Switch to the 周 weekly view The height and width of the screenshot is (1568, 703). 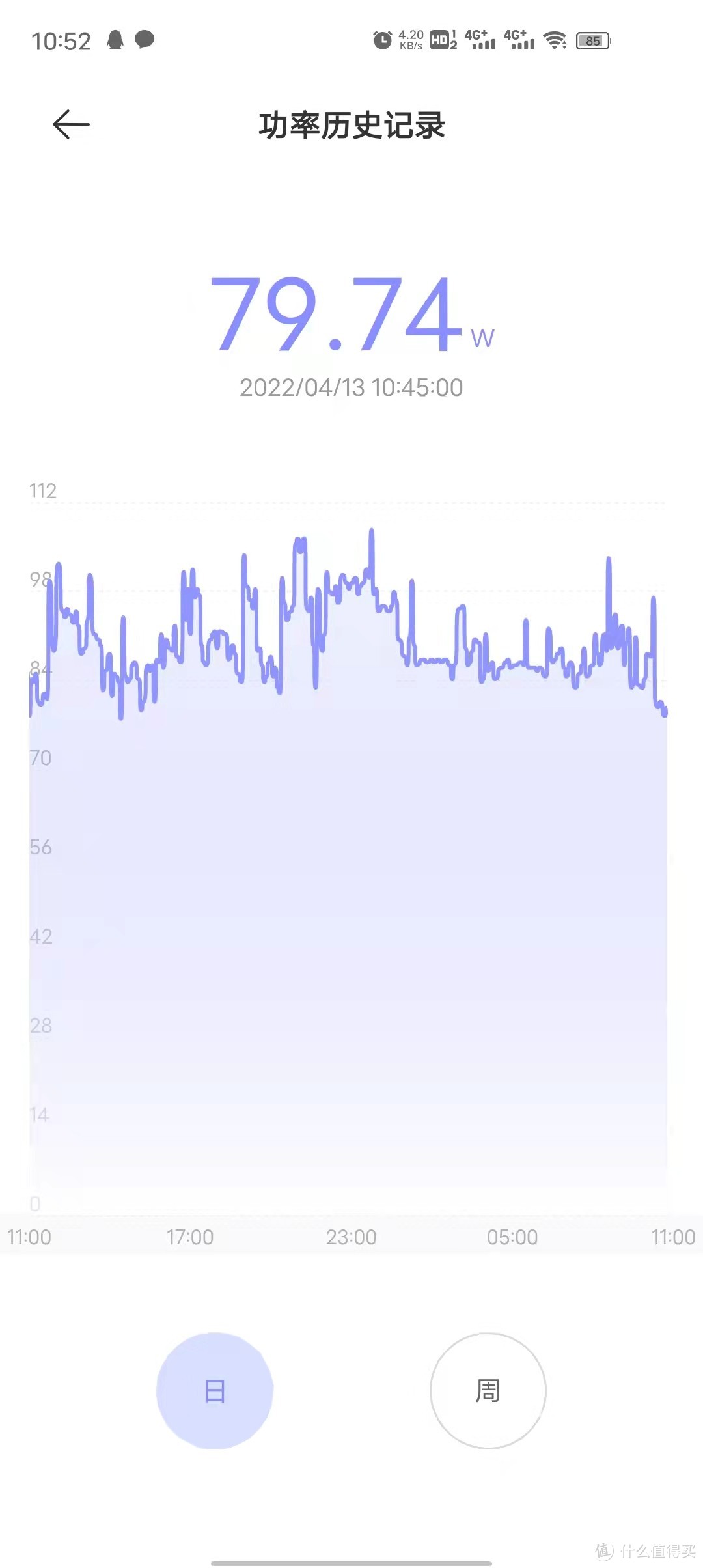point(487,1390)
